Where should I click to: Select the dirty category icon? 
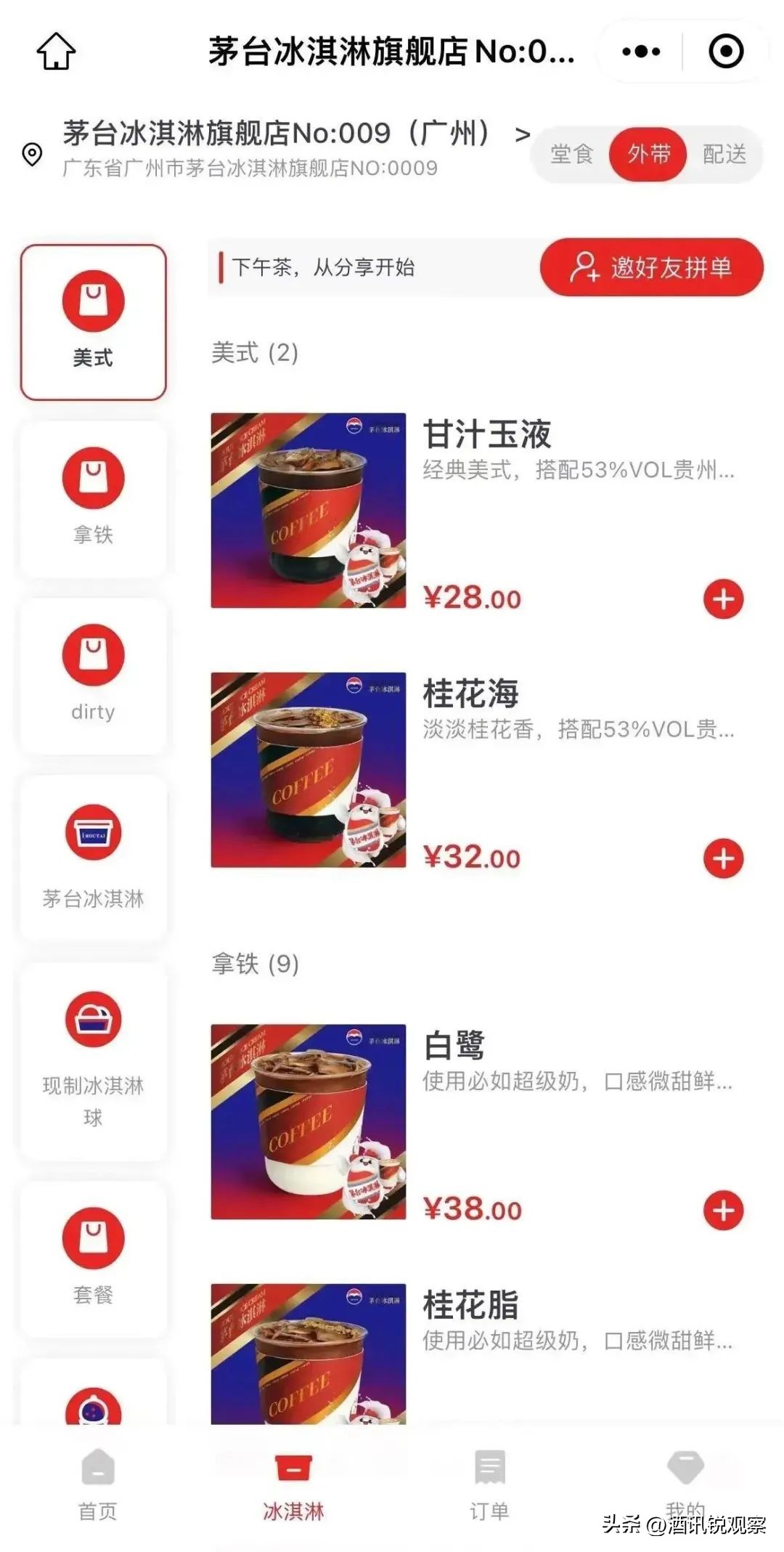point(93,654)
